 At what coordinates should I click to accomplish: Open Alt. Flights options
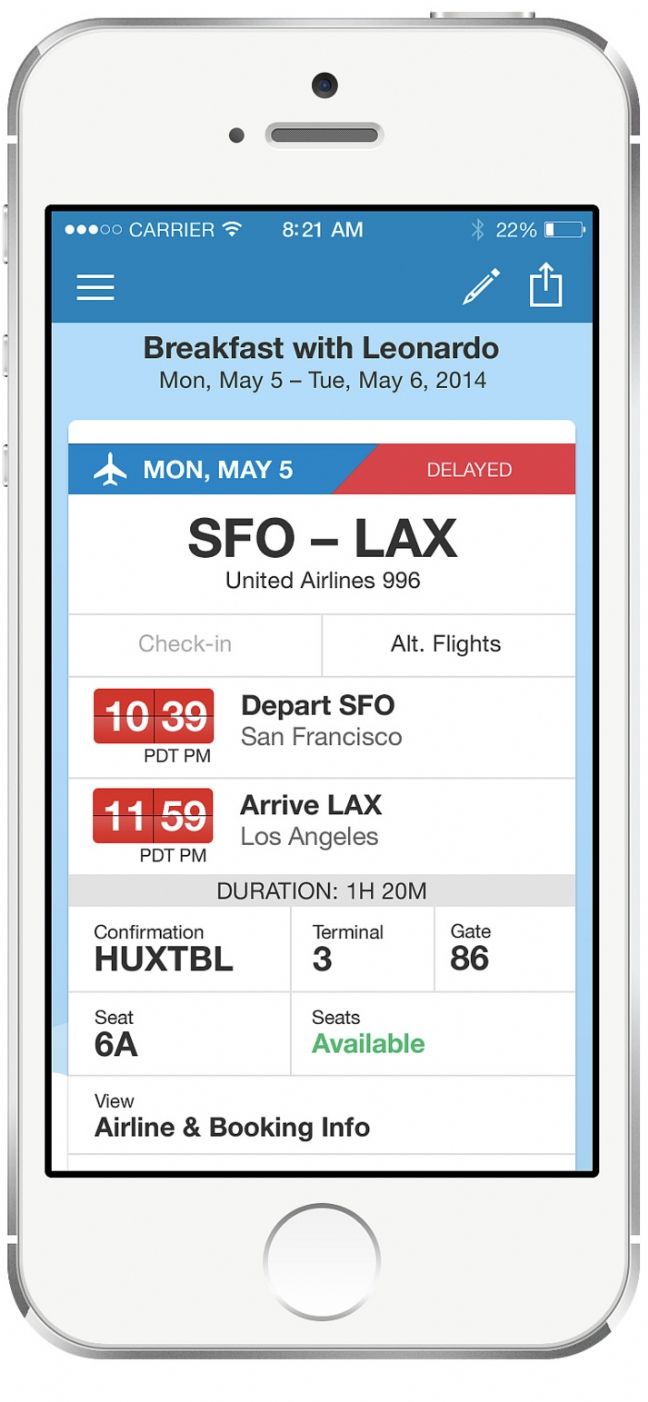(x=448, y=644)
